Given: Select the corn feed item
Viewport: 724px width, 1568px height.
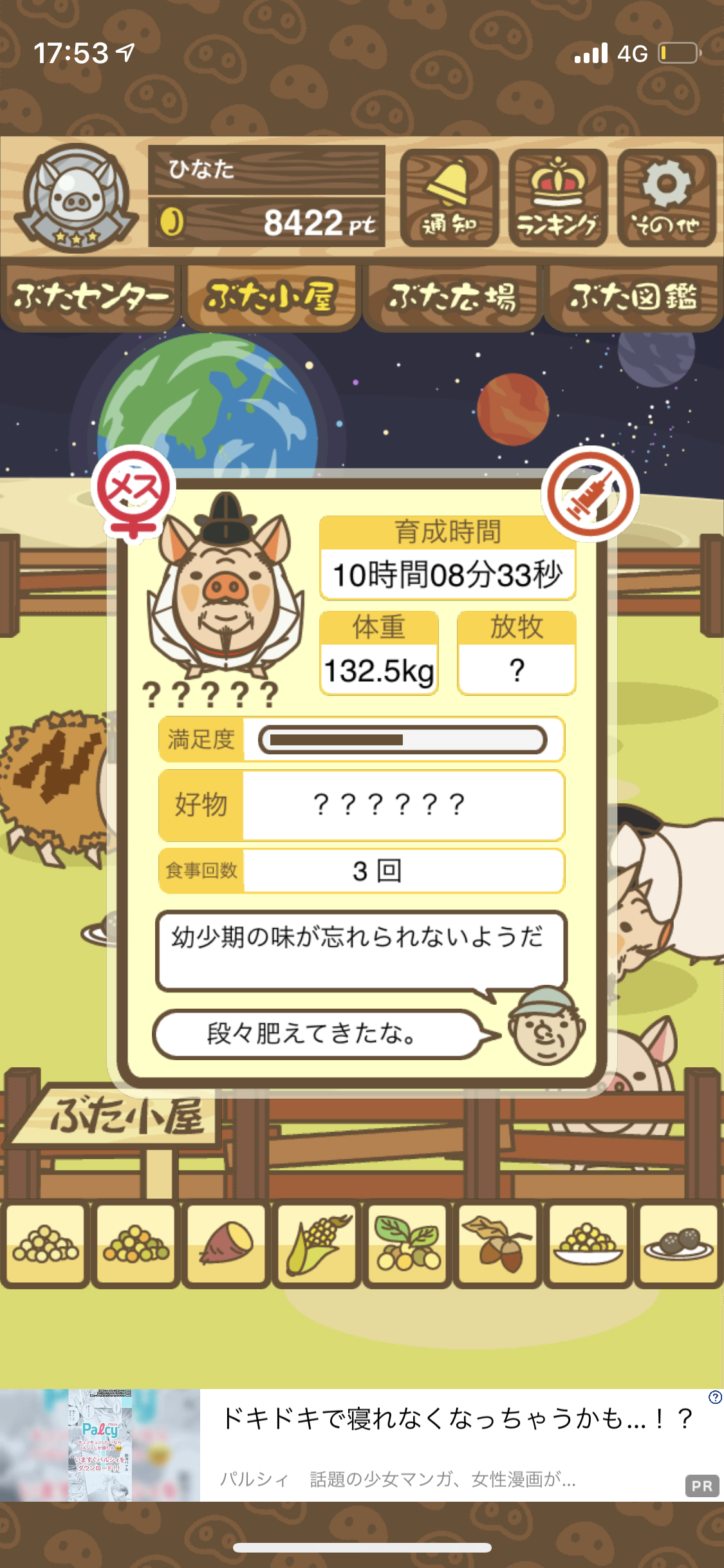Looking at the screenshot, I should pos(317,1244).
